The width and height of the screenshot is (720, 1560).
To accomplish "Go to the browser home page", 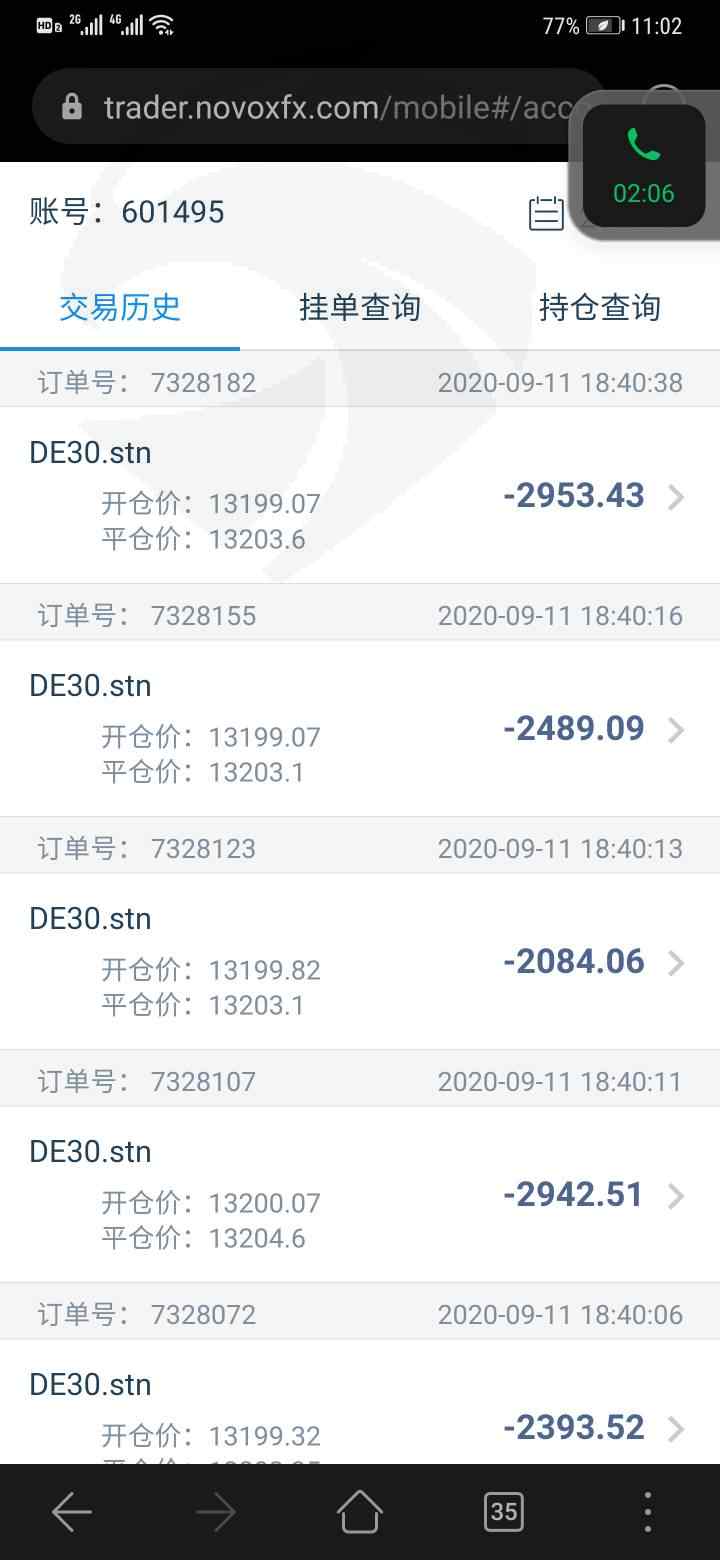I will coord(360,1512).
